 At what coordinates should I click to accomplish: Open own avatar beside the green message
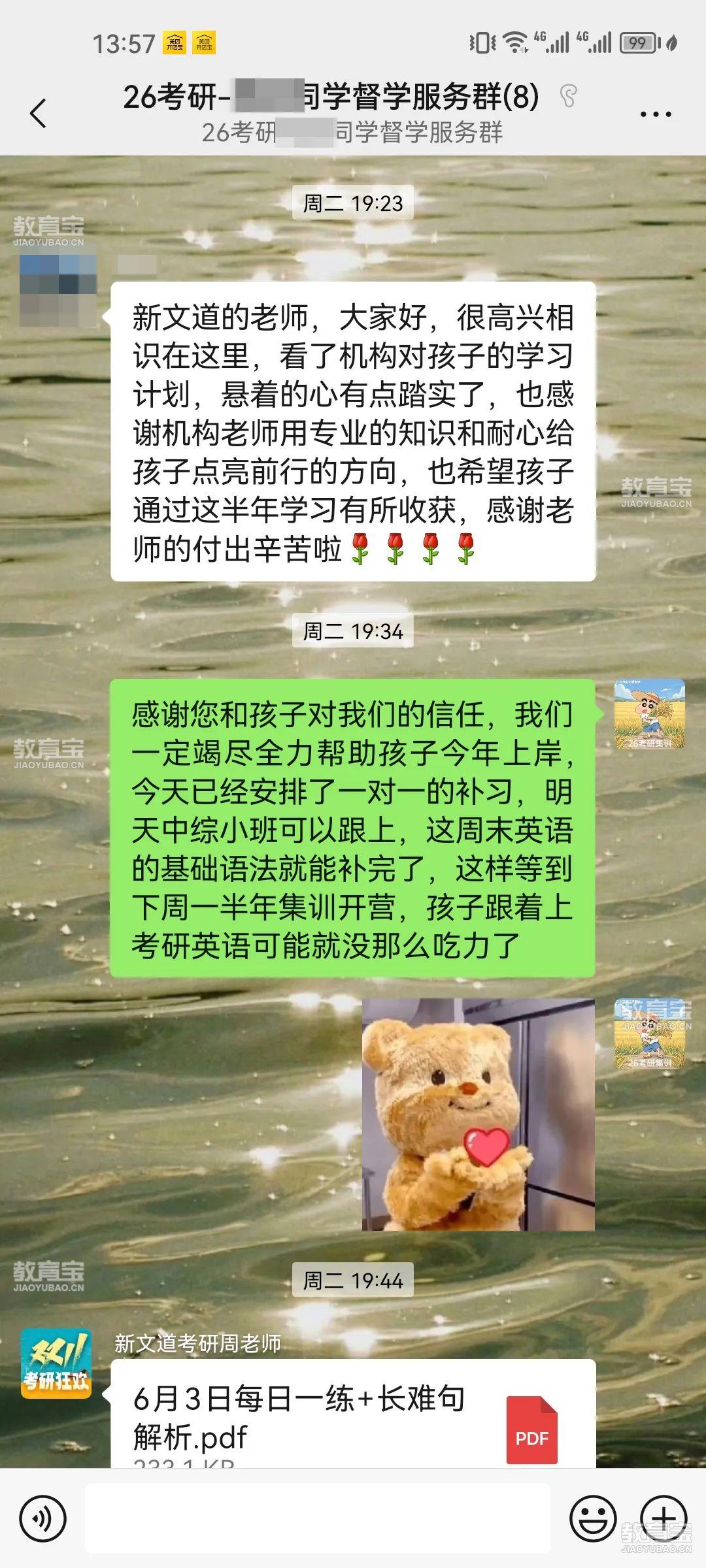point(649,713)
